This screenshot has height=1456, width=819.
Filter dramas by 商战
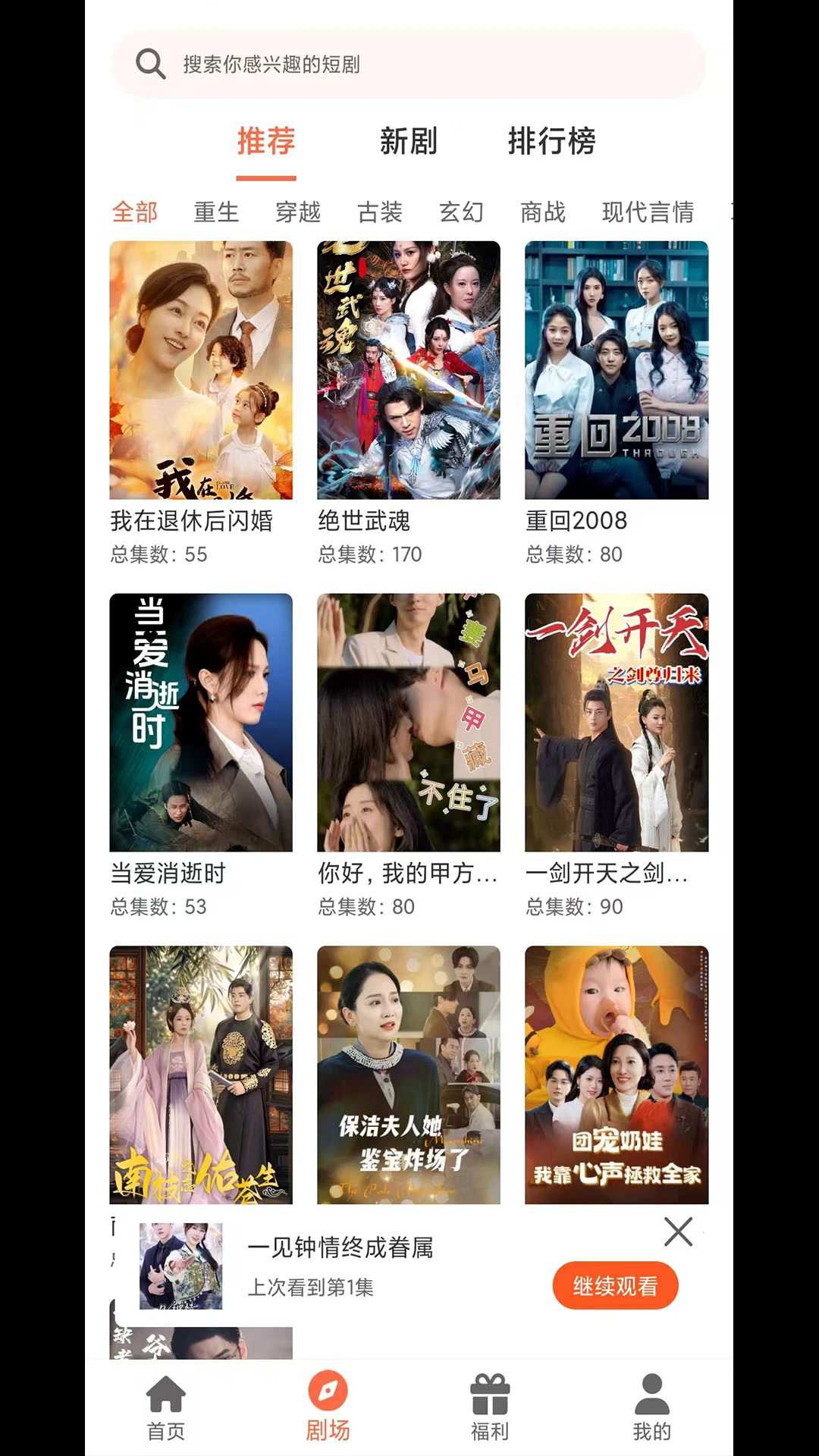[543, 212]
